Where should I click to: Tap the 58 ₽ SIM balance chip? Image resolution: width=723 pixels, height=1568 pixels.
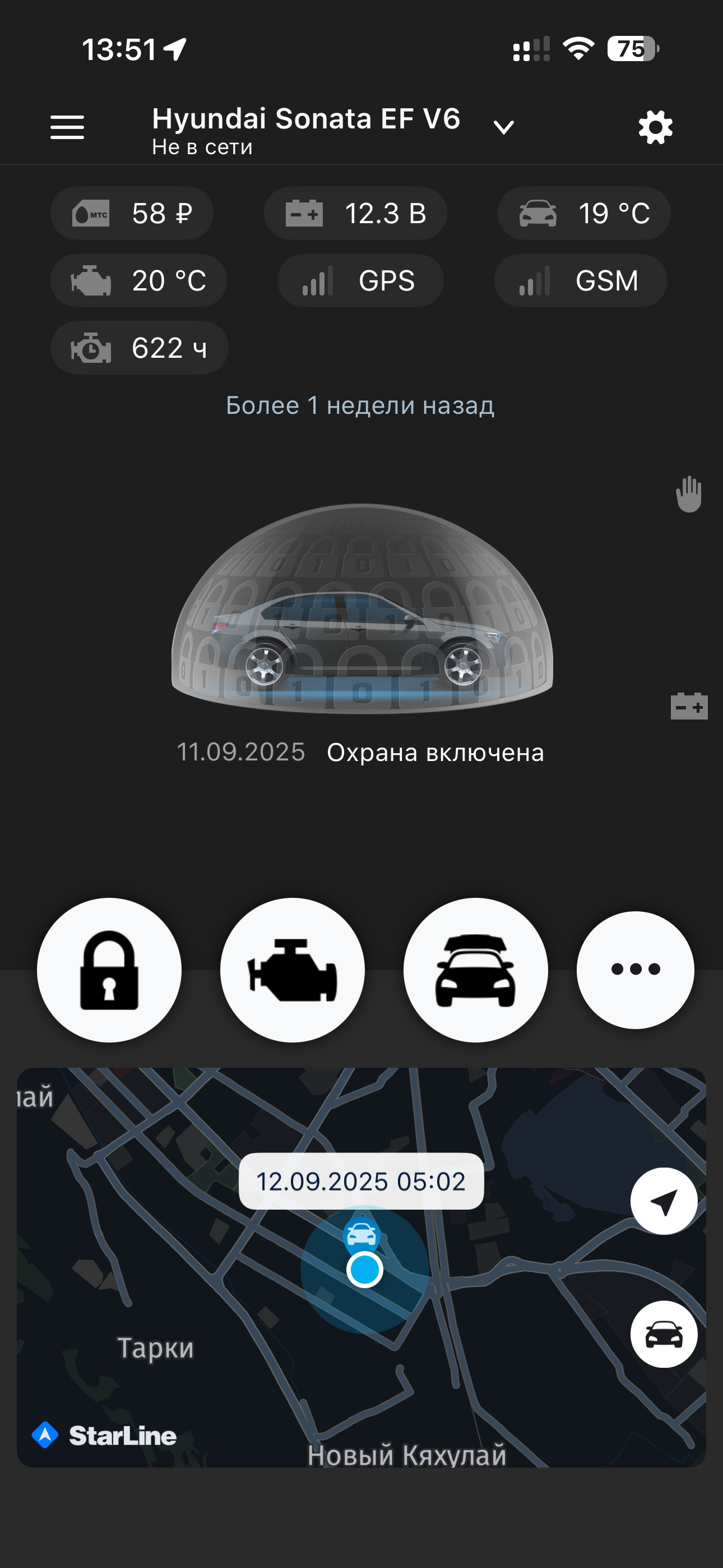[x=132, y=214]
